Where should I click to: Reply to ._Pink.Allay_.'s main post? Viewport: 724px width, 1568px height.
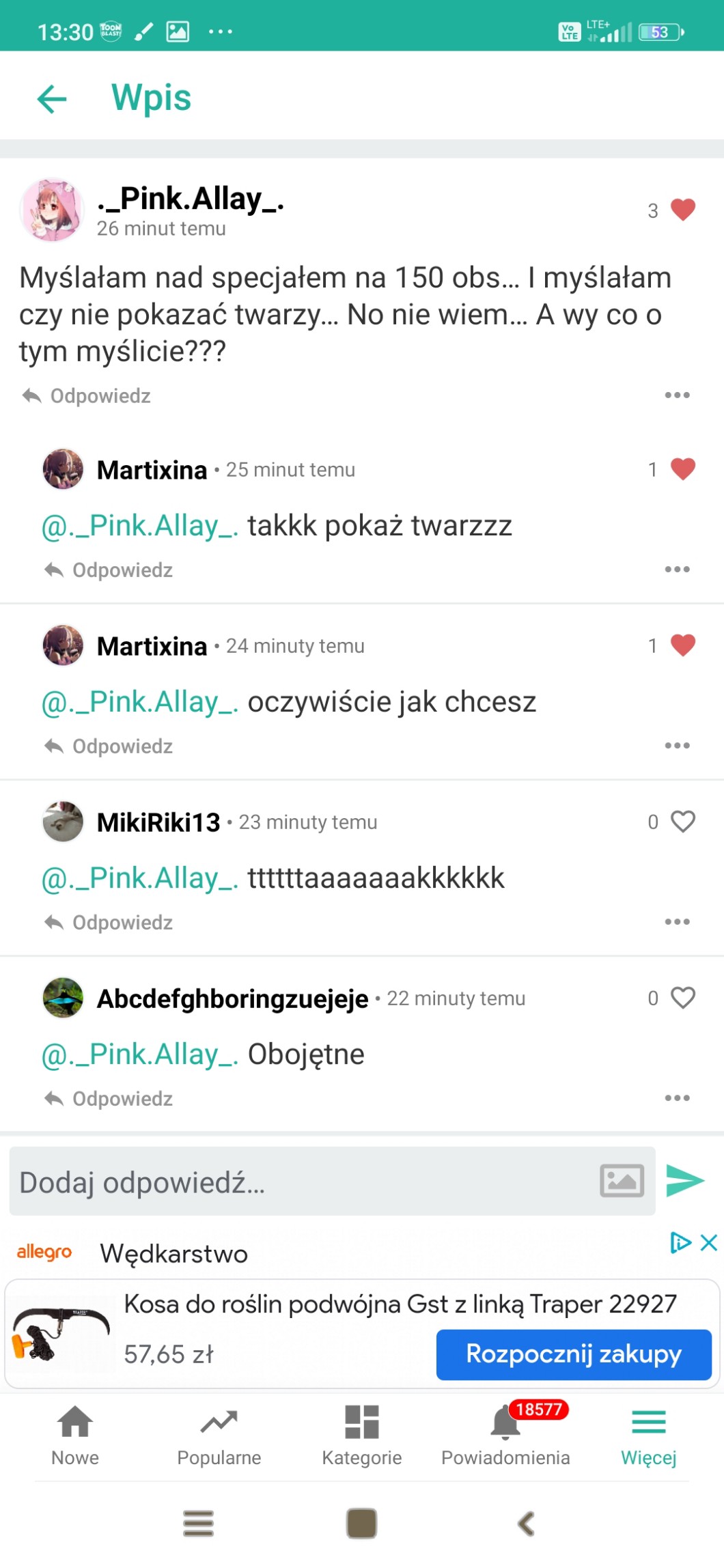tap(87, 396)
